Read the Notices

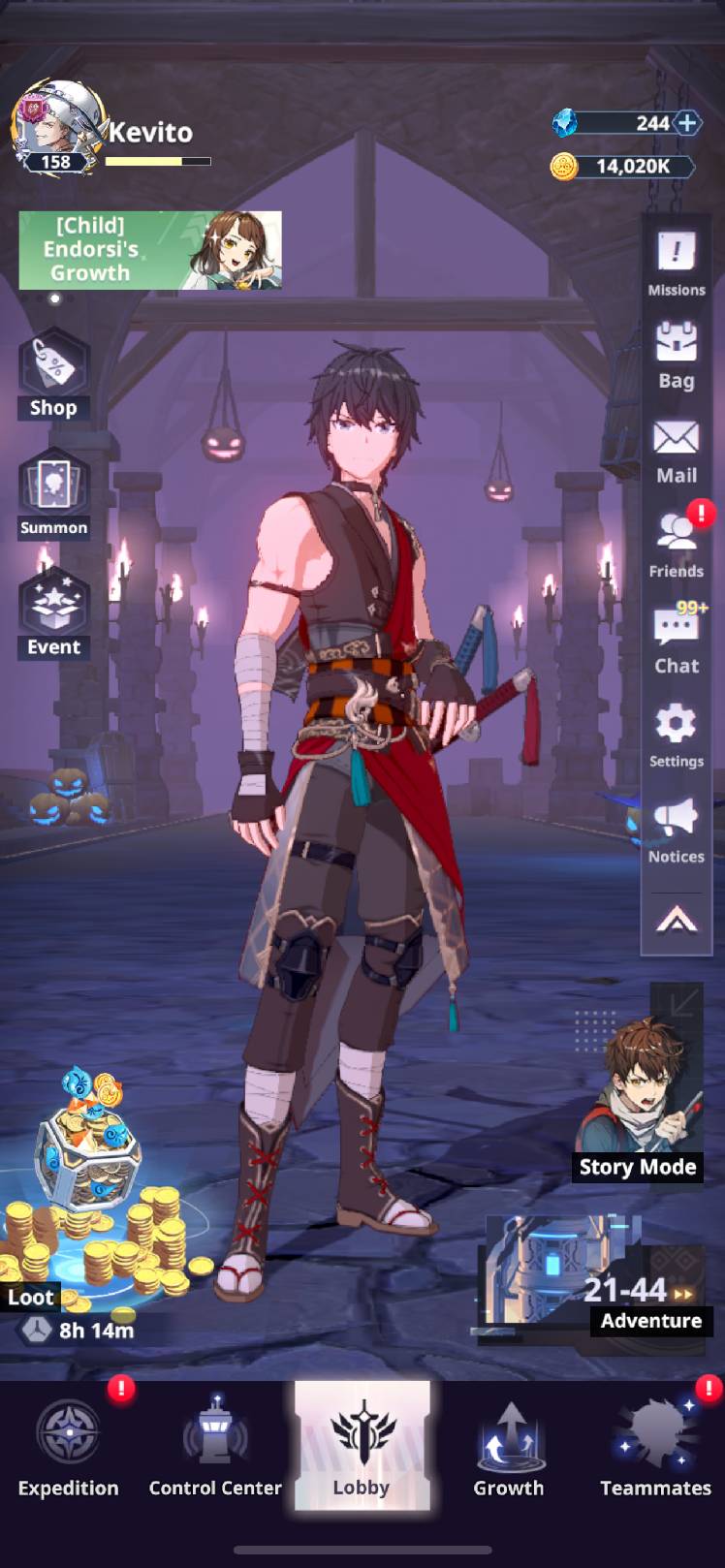(676, 830)
